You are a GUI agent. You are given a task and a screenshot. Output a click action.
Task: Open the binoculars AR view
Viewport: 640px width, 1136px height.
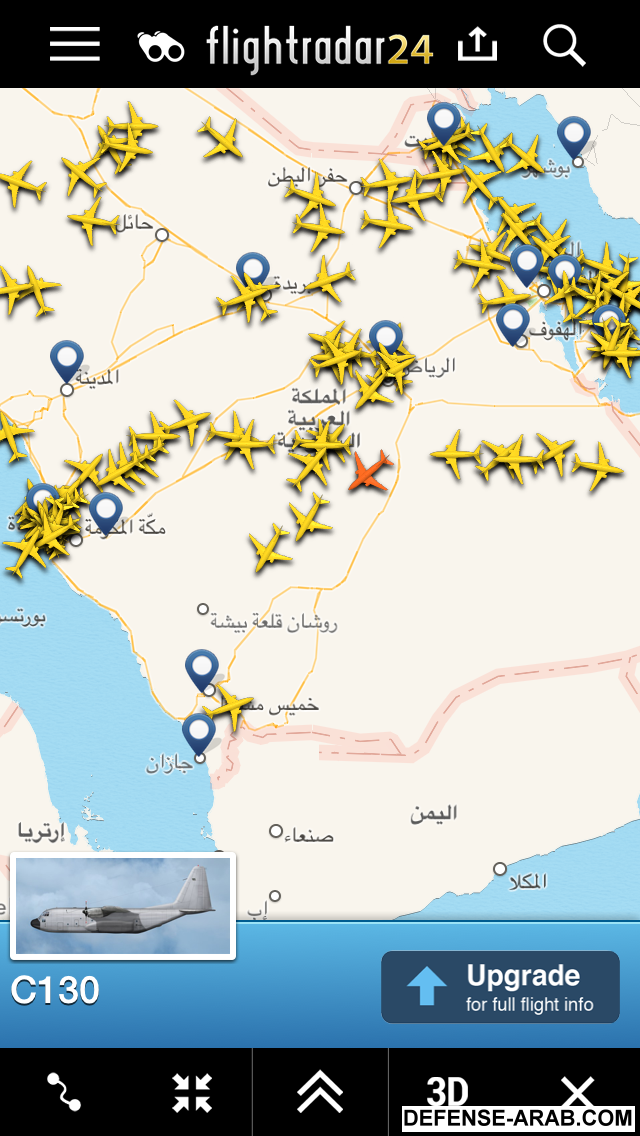click(x=161, y=46)
